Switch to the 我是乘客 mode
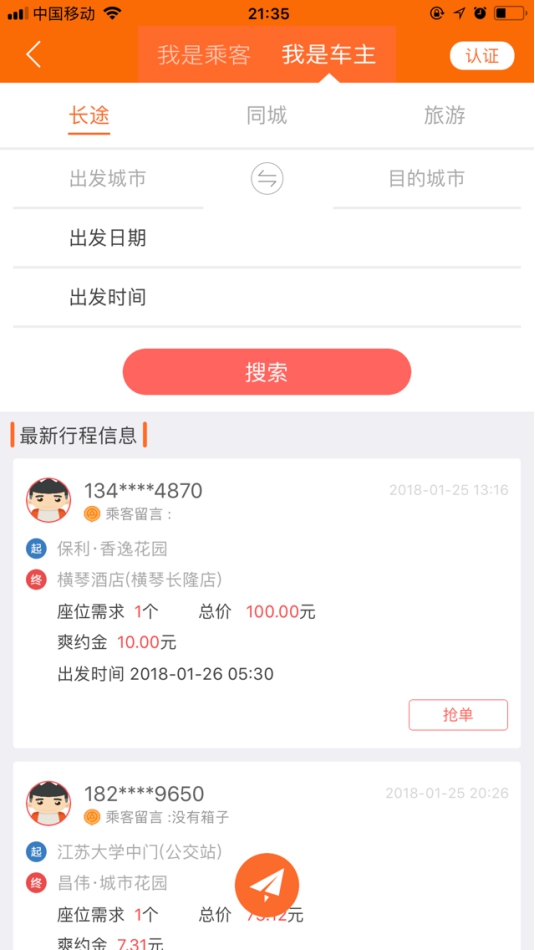535x950 pixels. click(204, 55)
